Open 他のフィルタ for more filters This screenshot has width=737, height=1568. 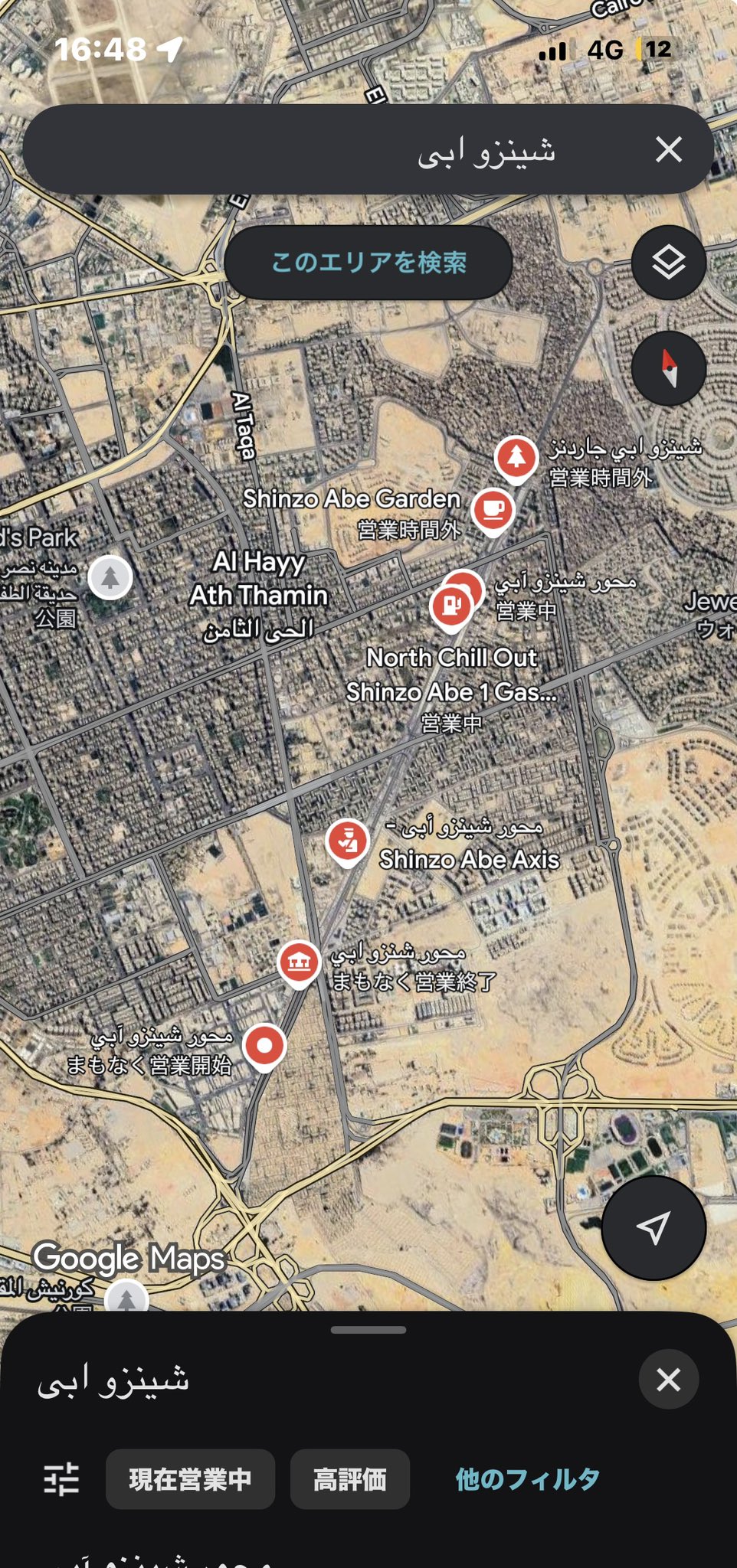pyautogui.click(x=527, y=1479)
